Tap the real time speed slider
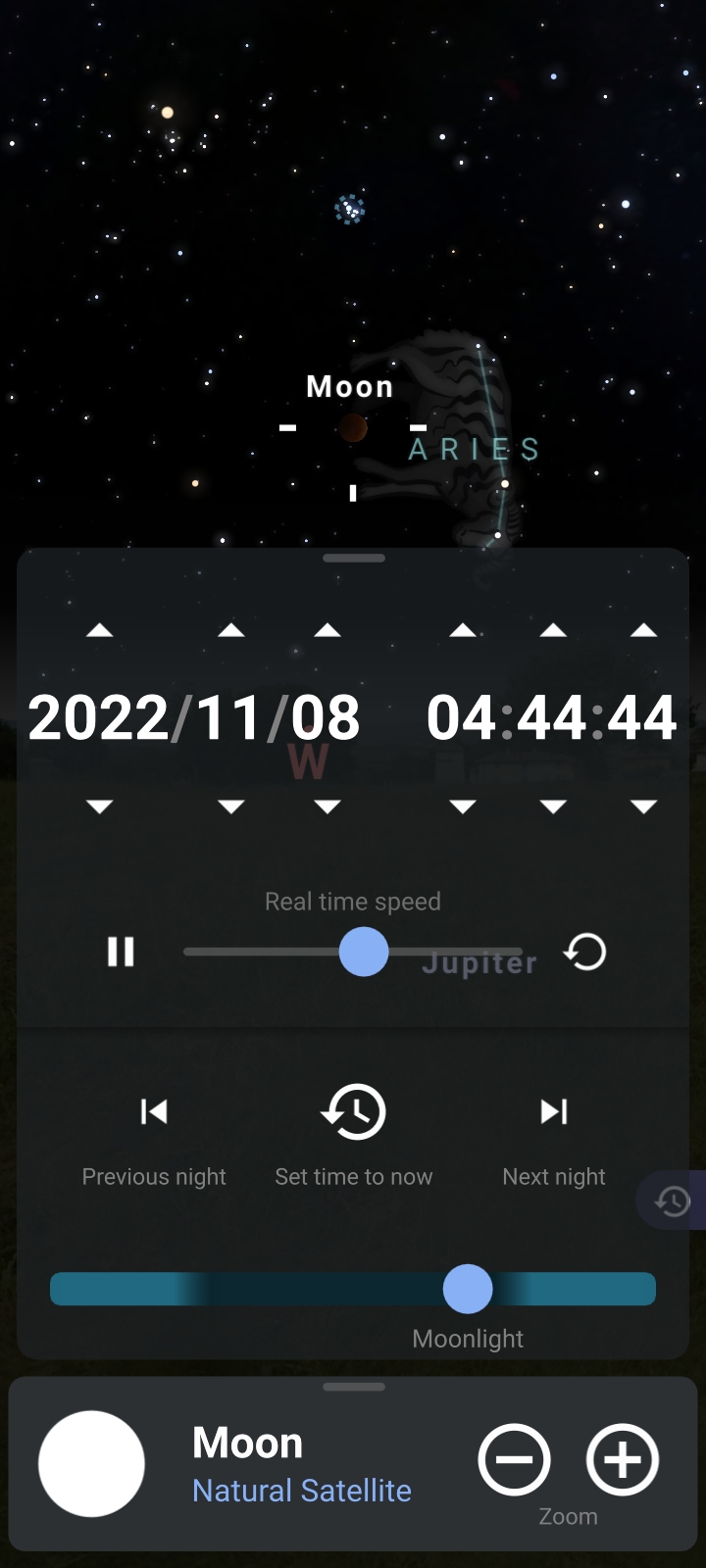Viewport: 706px width, 1568px height. (364, 953)
